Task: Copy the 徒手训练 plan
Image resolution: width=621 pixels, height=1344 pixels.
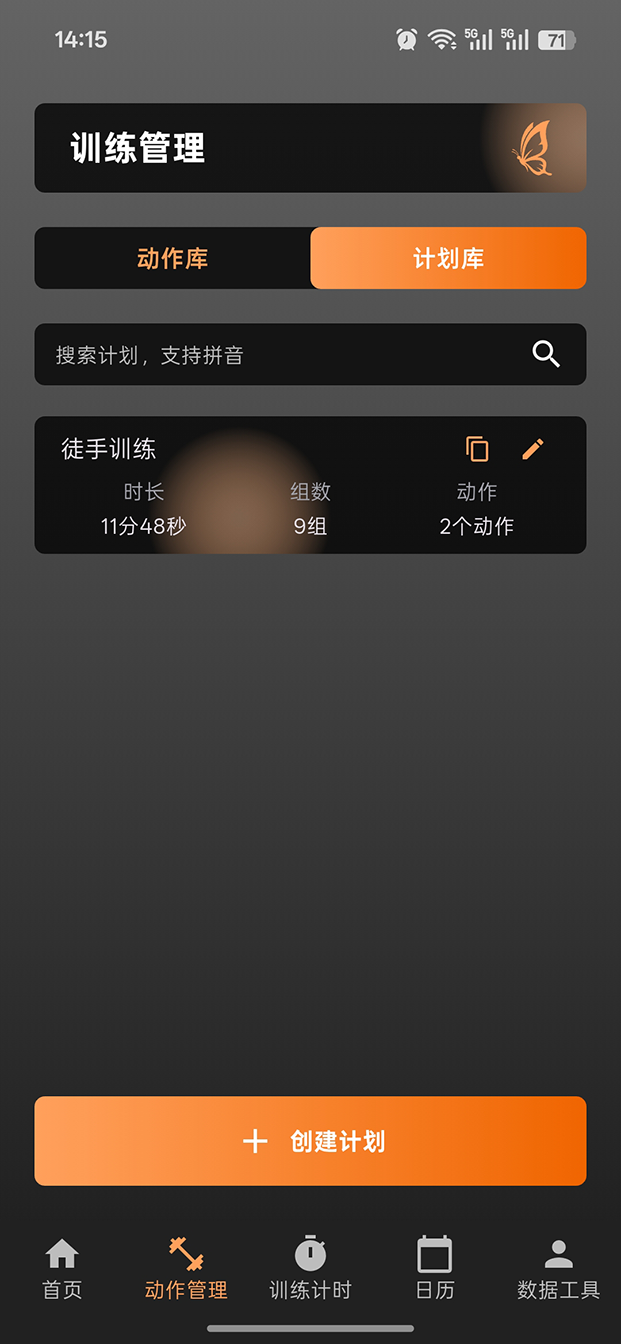Action: (478, 449)
